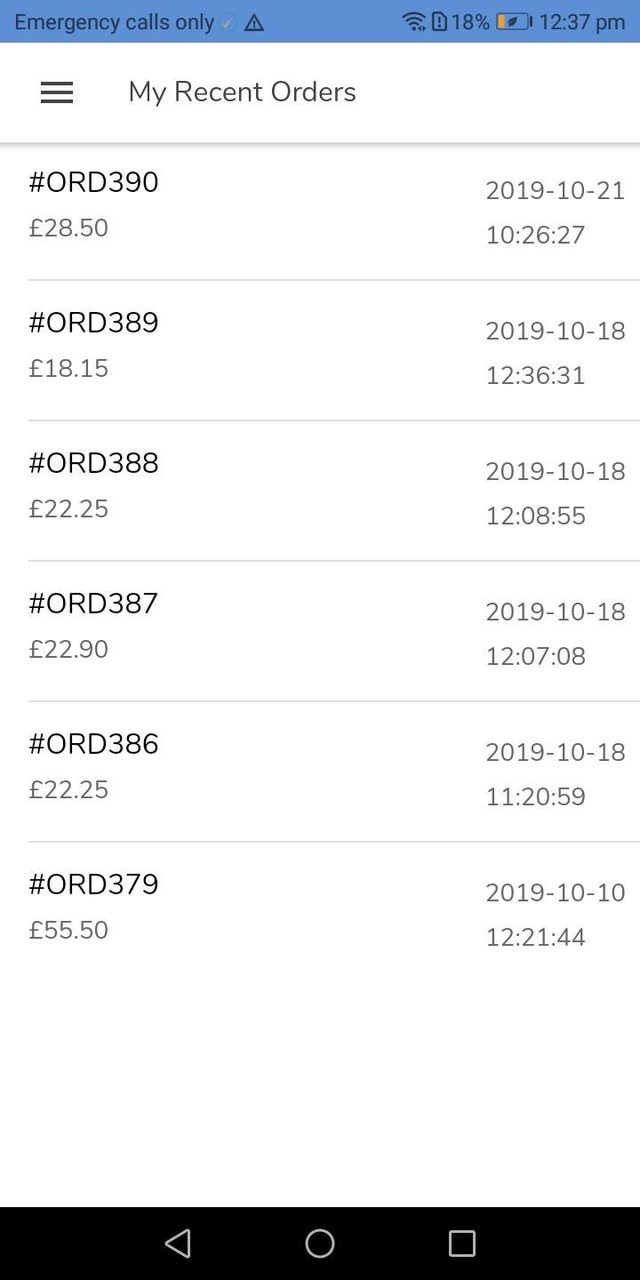
Task: View details of order #ORD389
Action: (320, 350)
